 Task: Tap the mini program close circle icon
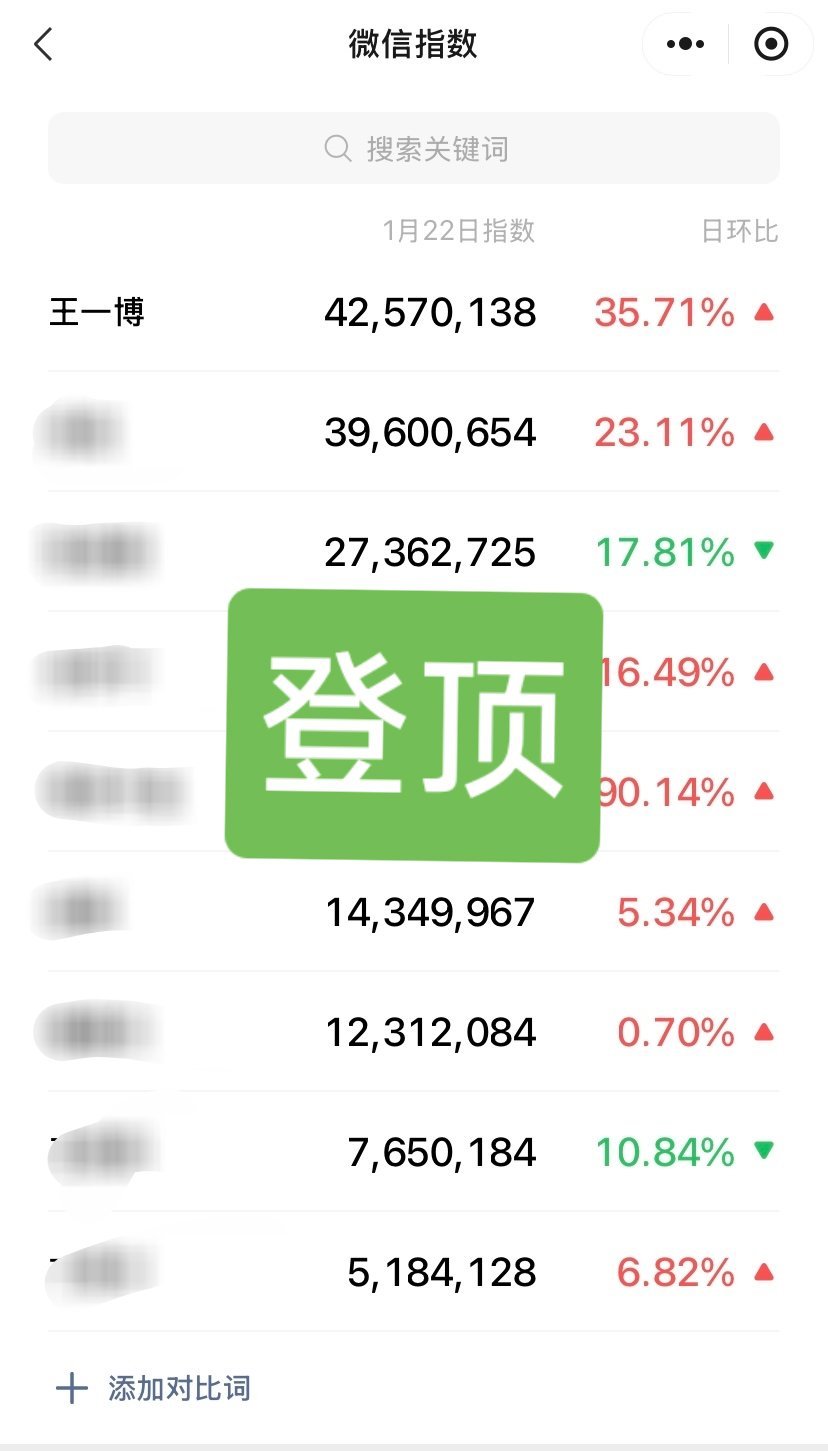click(x=772, y=44)
